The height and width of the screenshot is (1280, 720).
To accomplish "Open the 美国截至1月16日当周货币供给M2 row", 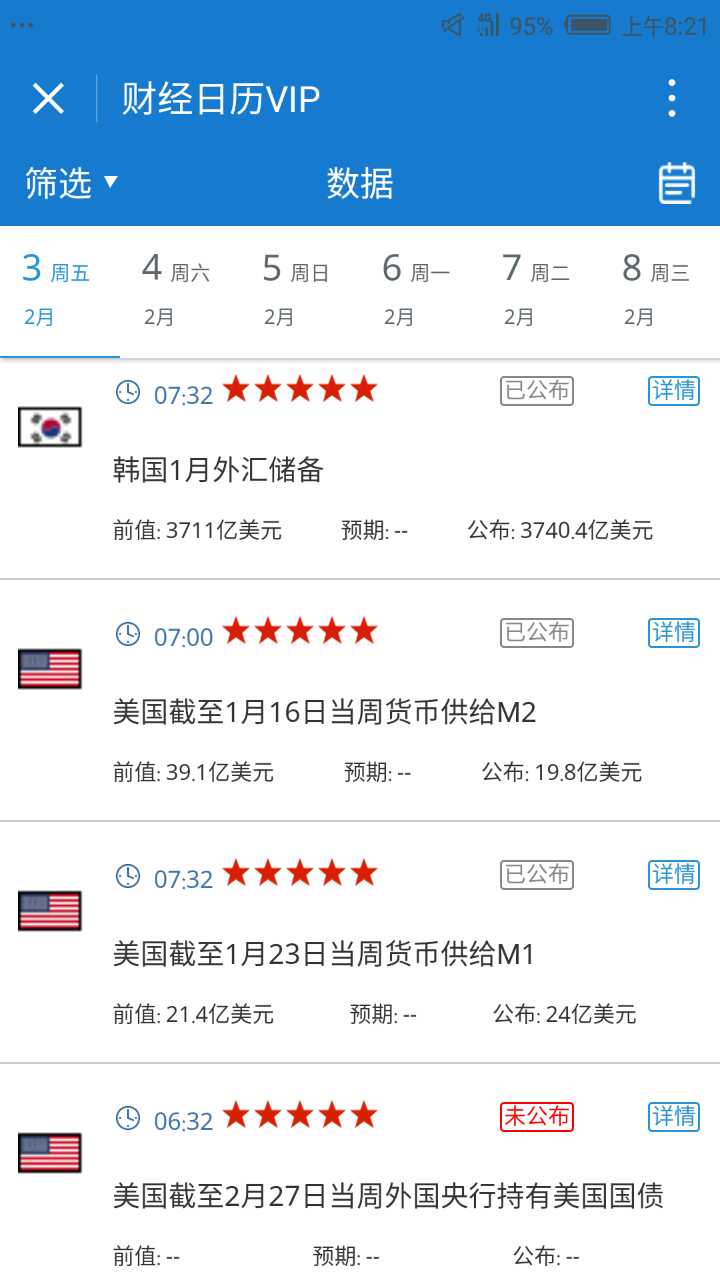I will pos(360,701).
